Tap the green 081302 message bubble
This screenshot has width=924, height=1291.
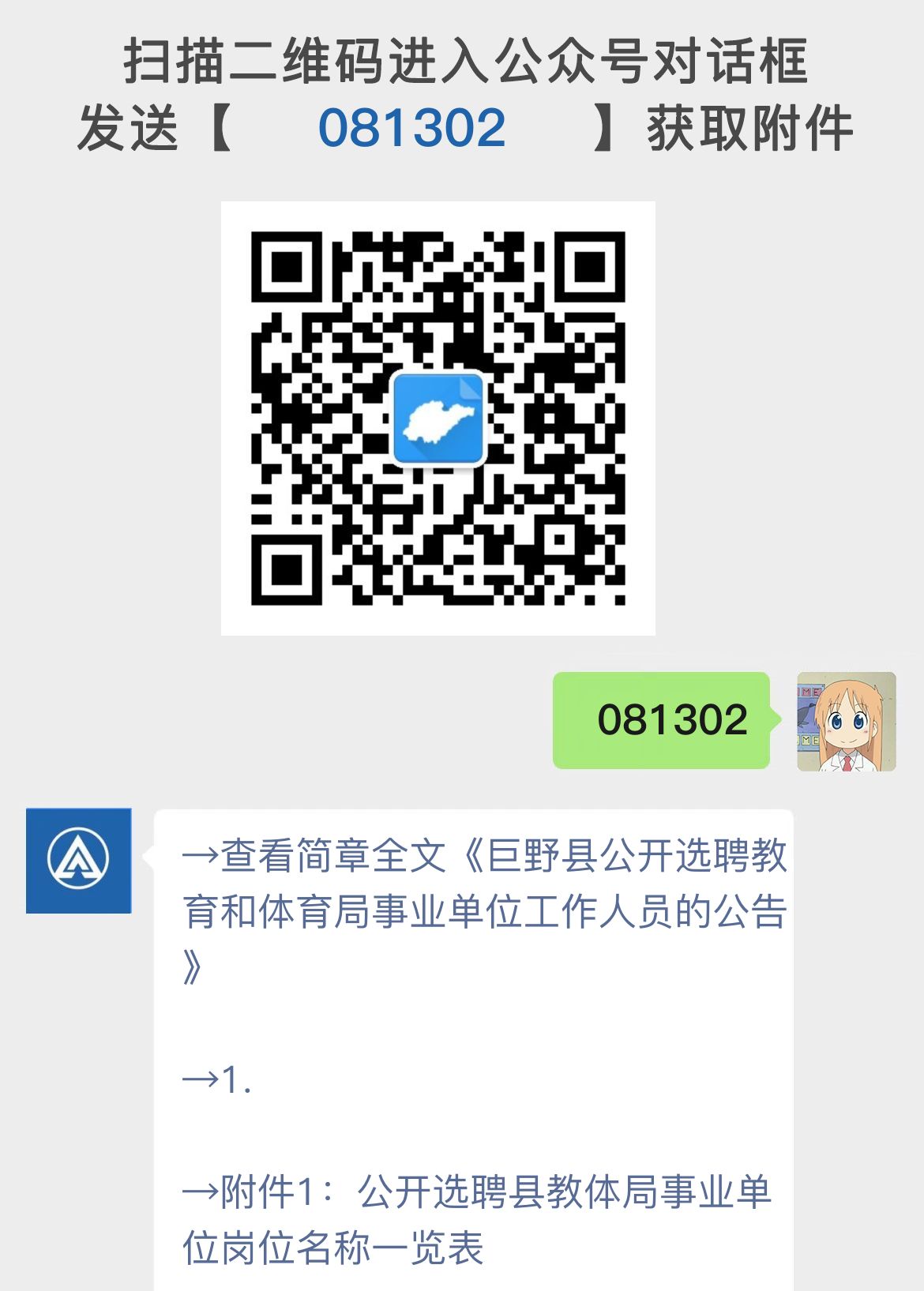(663, 721)
